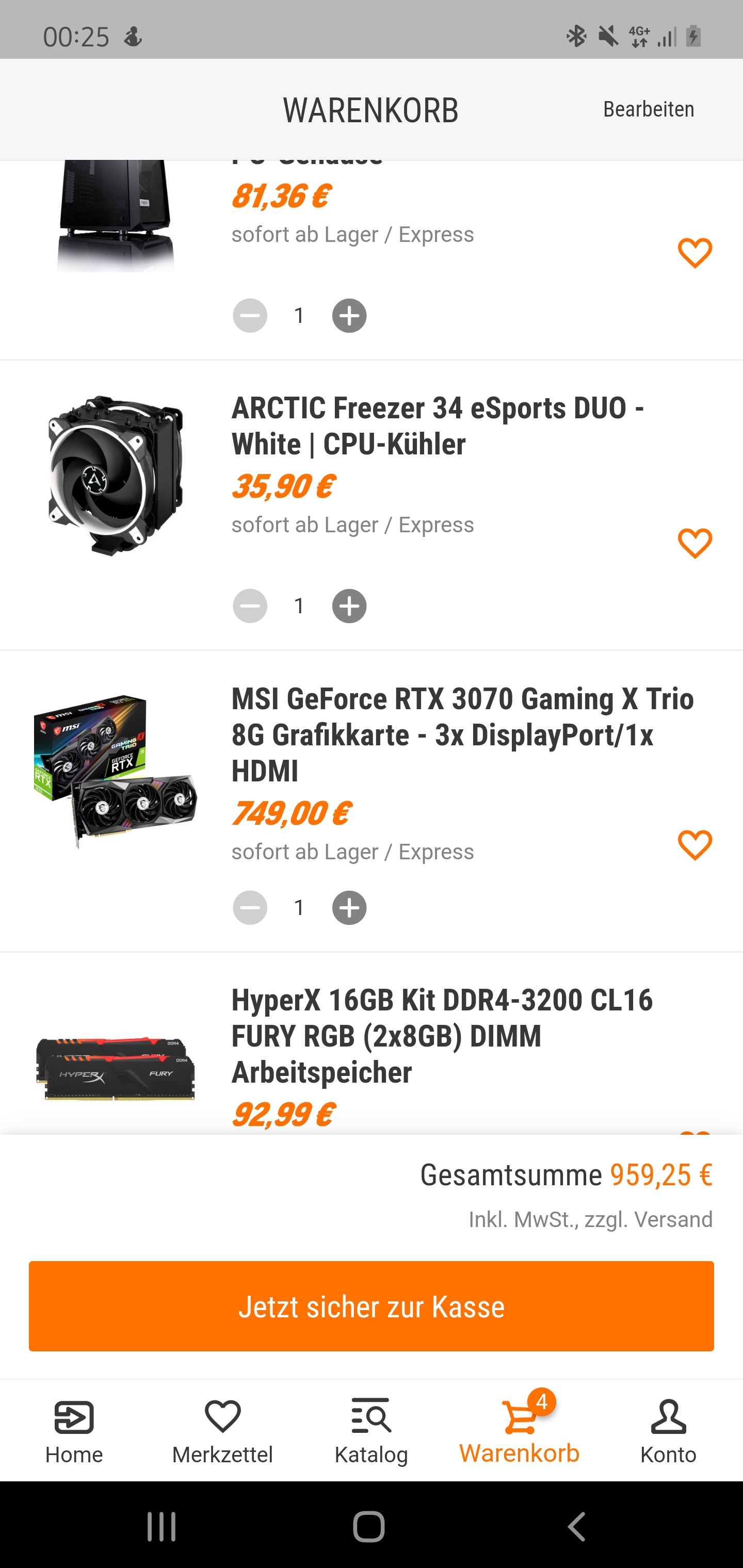The image size is (743, 1568).
Task: Open the HyperX 16GB Kit DDR4-3200 product
Action: [x=442, y=1035]
